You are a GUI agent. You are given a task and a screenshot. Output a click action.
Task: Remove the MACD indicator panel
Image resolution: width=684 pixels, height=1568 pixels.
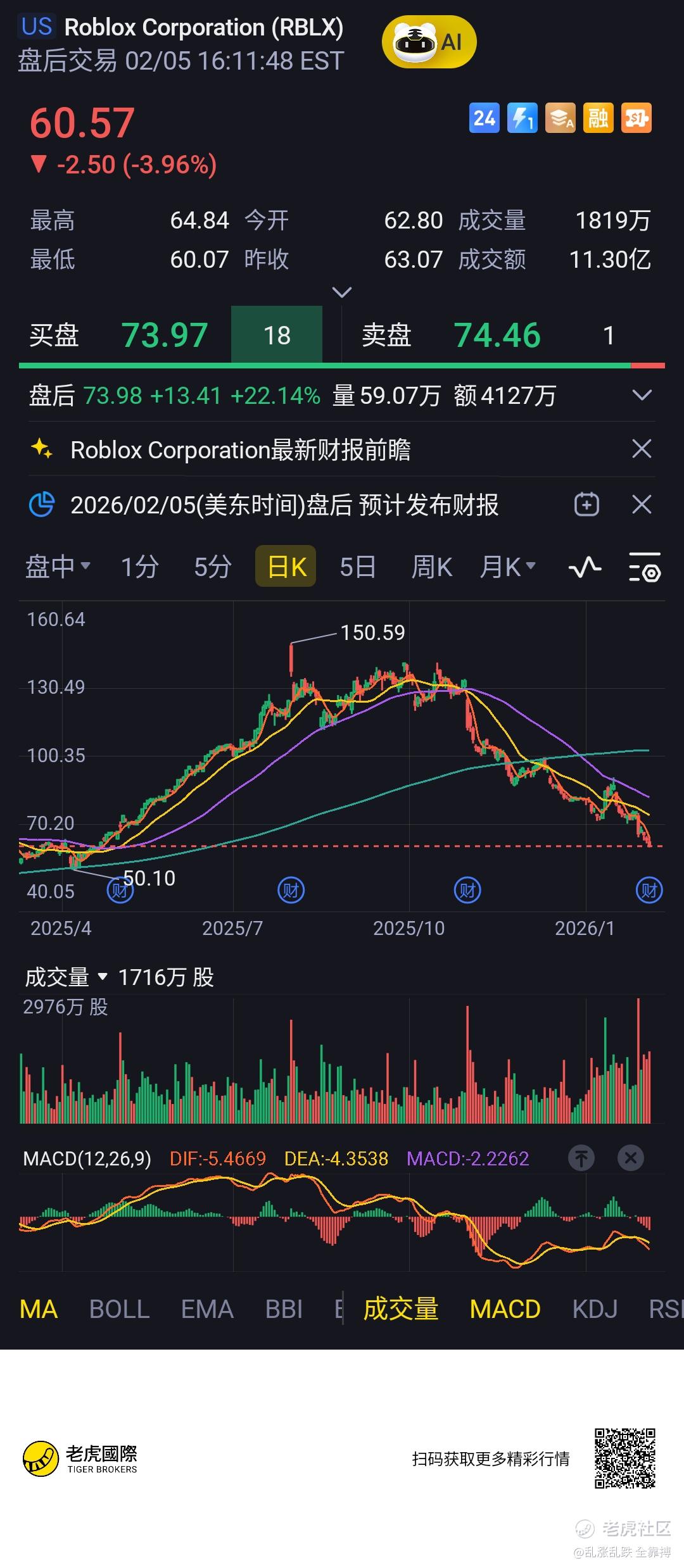(630, 1158)
